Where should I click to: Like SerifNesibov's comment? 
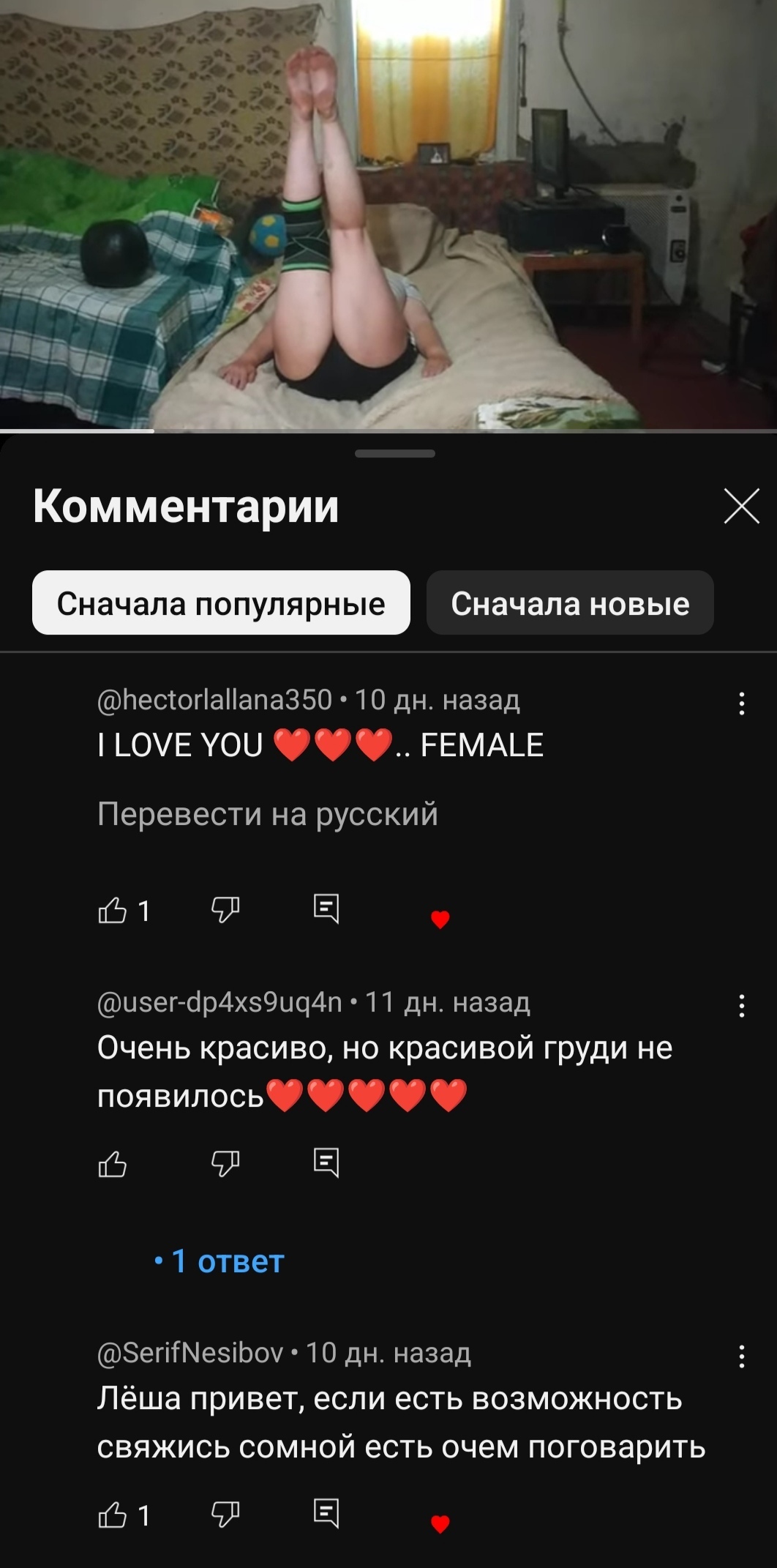tap(113, 1514)
